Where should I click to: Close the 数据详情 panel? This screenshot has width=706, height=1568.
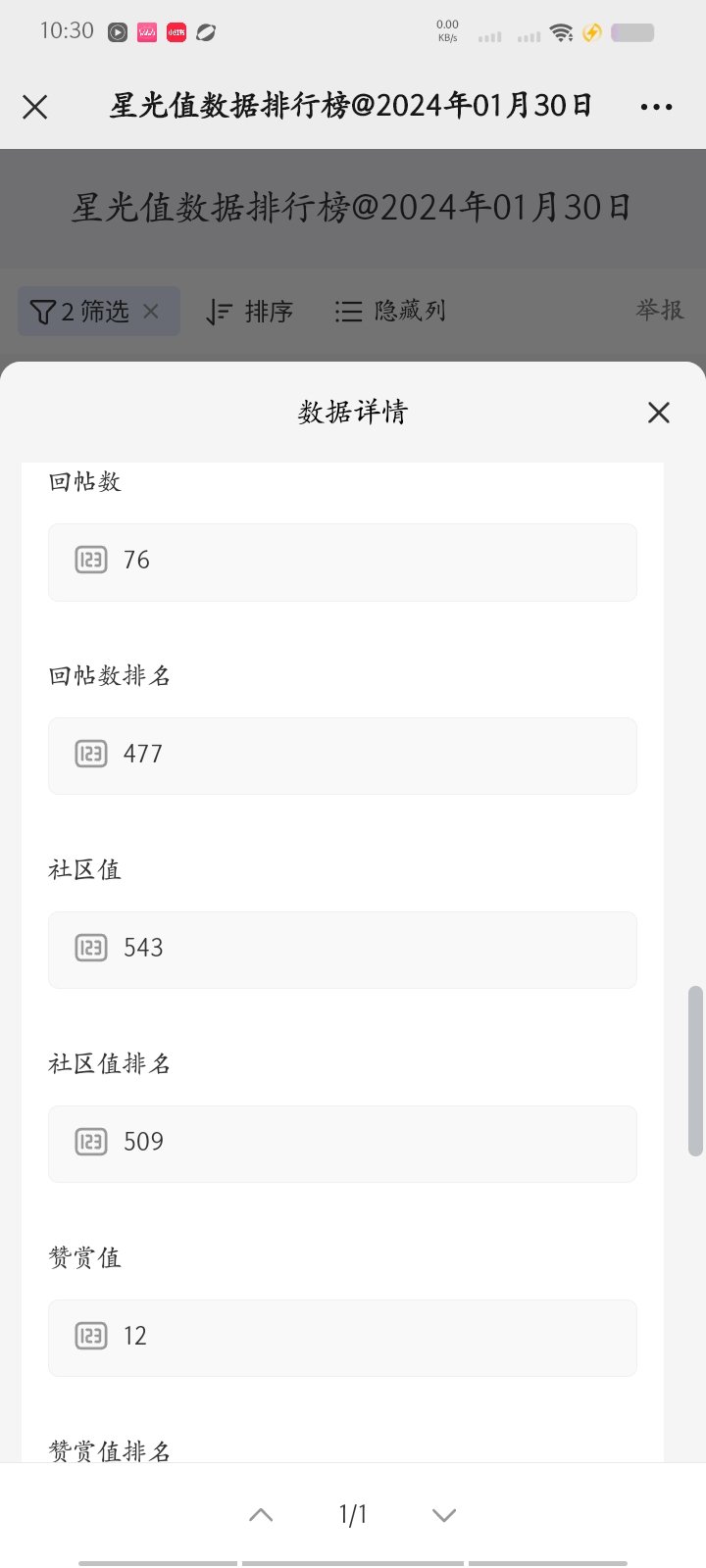tap(659, 413)
